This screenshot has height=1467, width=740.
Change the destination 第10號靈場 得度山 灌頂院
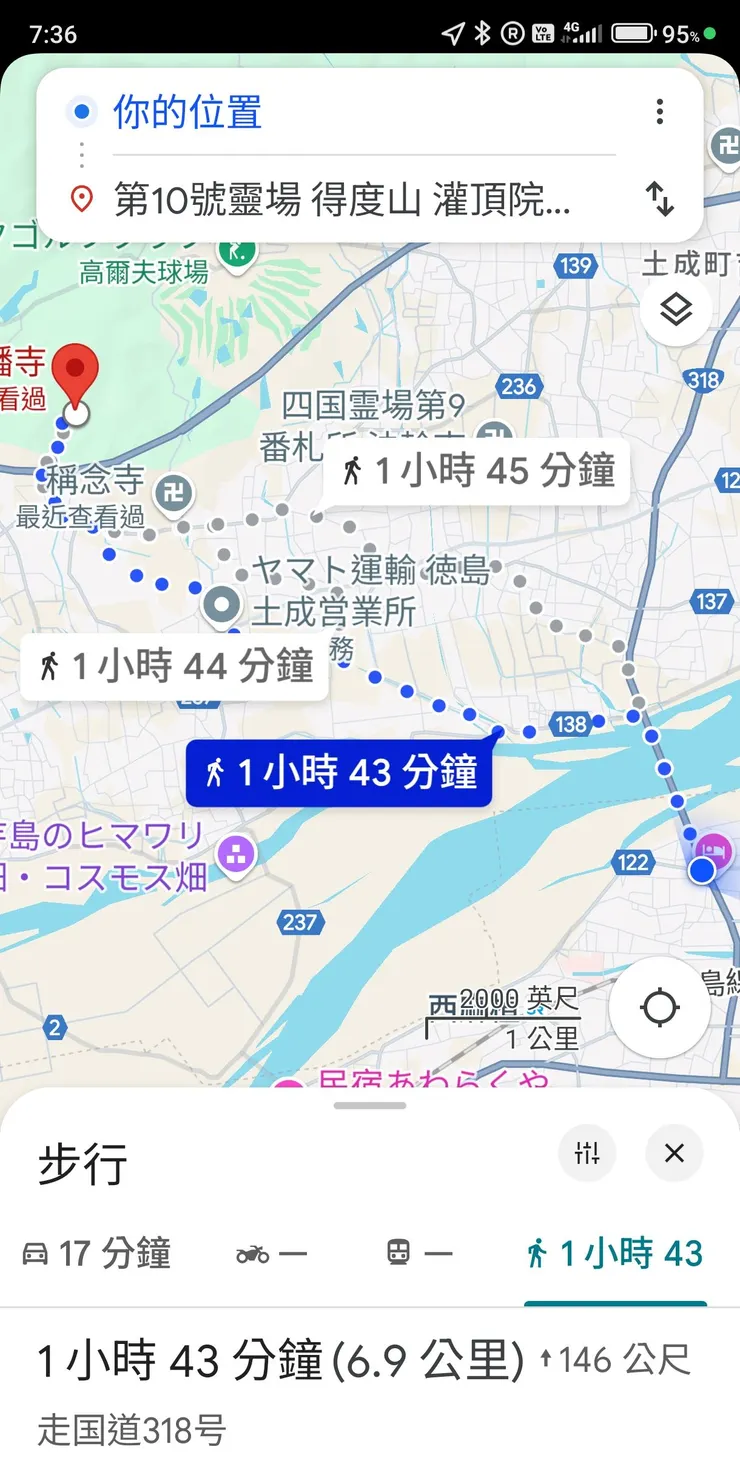pyautogui.click(x=340, y=200)
